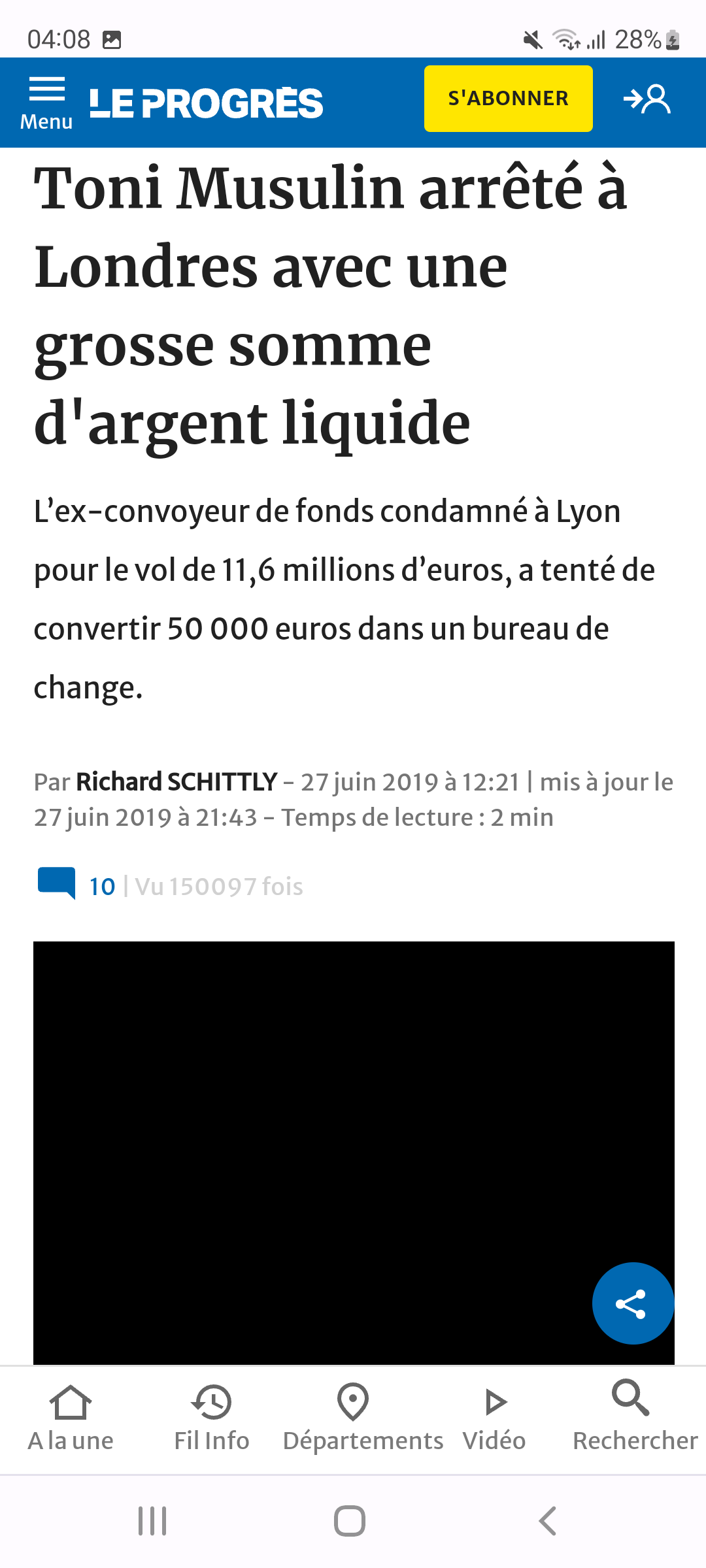View author Richard SCHITTLY's articles
This screenshot has width=706, height=1568.
176,782
